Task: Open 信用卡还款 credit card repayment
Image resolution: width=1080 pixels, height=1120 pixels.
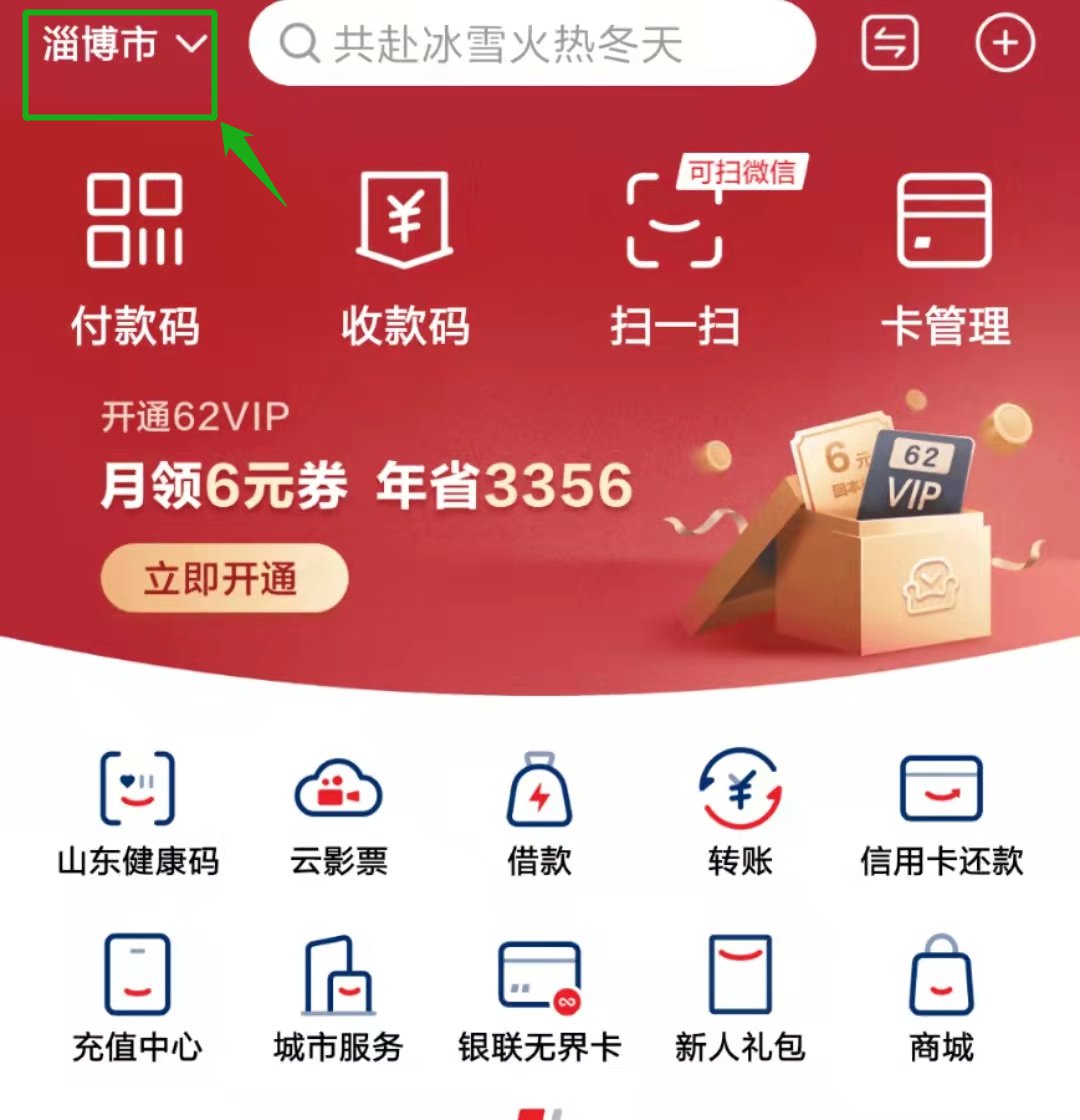Action: tap(941, 810)
